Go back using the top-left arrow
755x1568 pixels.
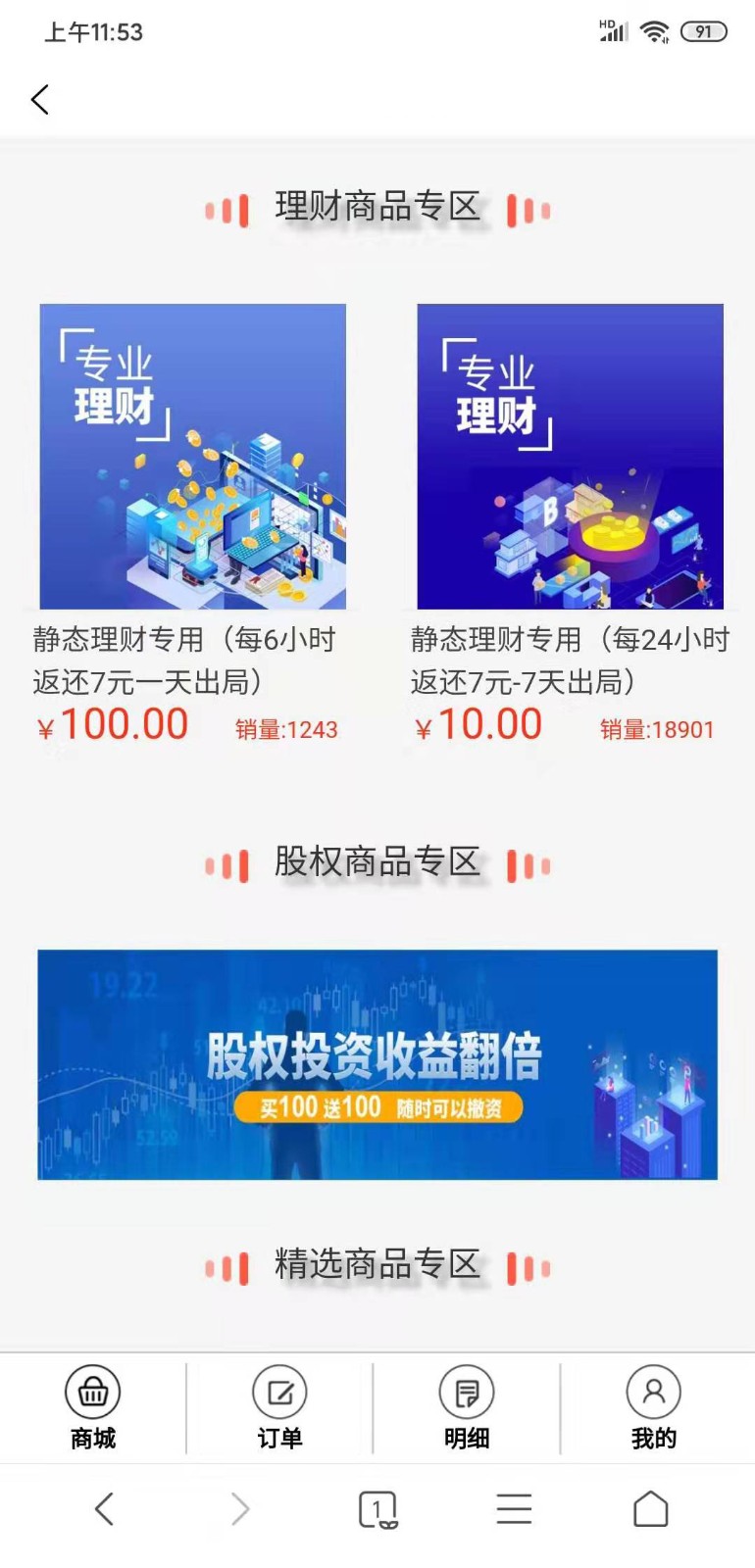[x=40, y=99]
